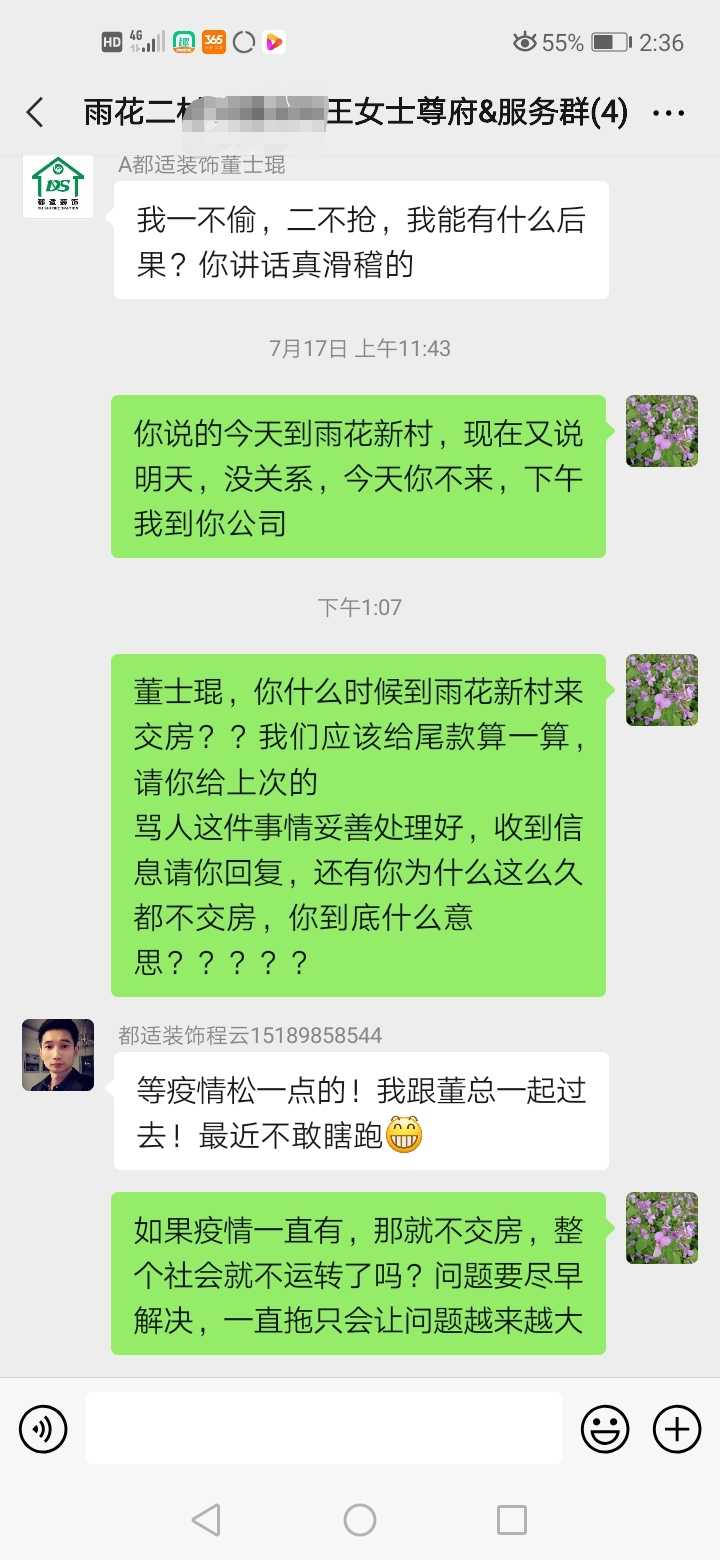Open recent apps with square button
This screenshot has width=720, height=1560.
[511, 1520]
